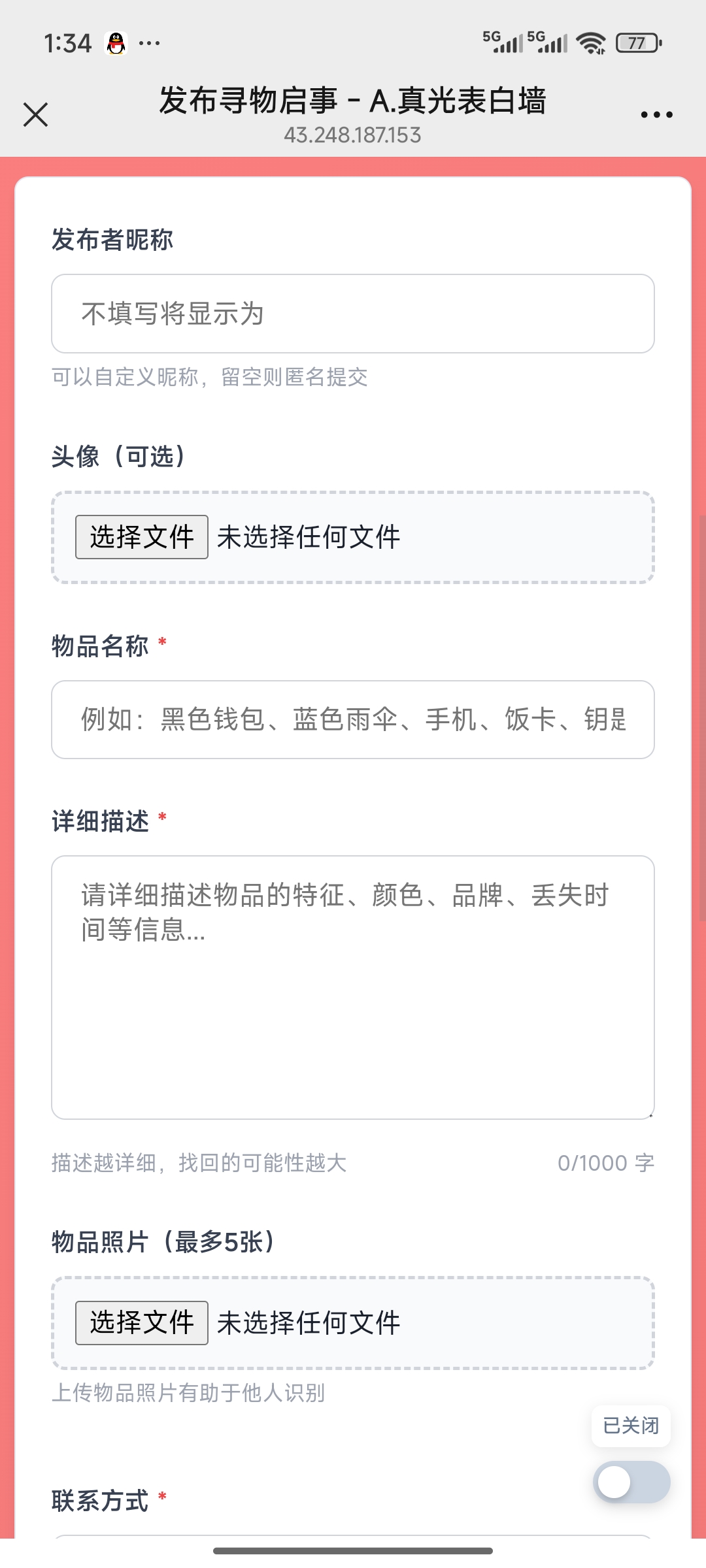706x1568 pixels.
Task: Open the more options ellipsis menu
Action: click(x=656, y=114)
